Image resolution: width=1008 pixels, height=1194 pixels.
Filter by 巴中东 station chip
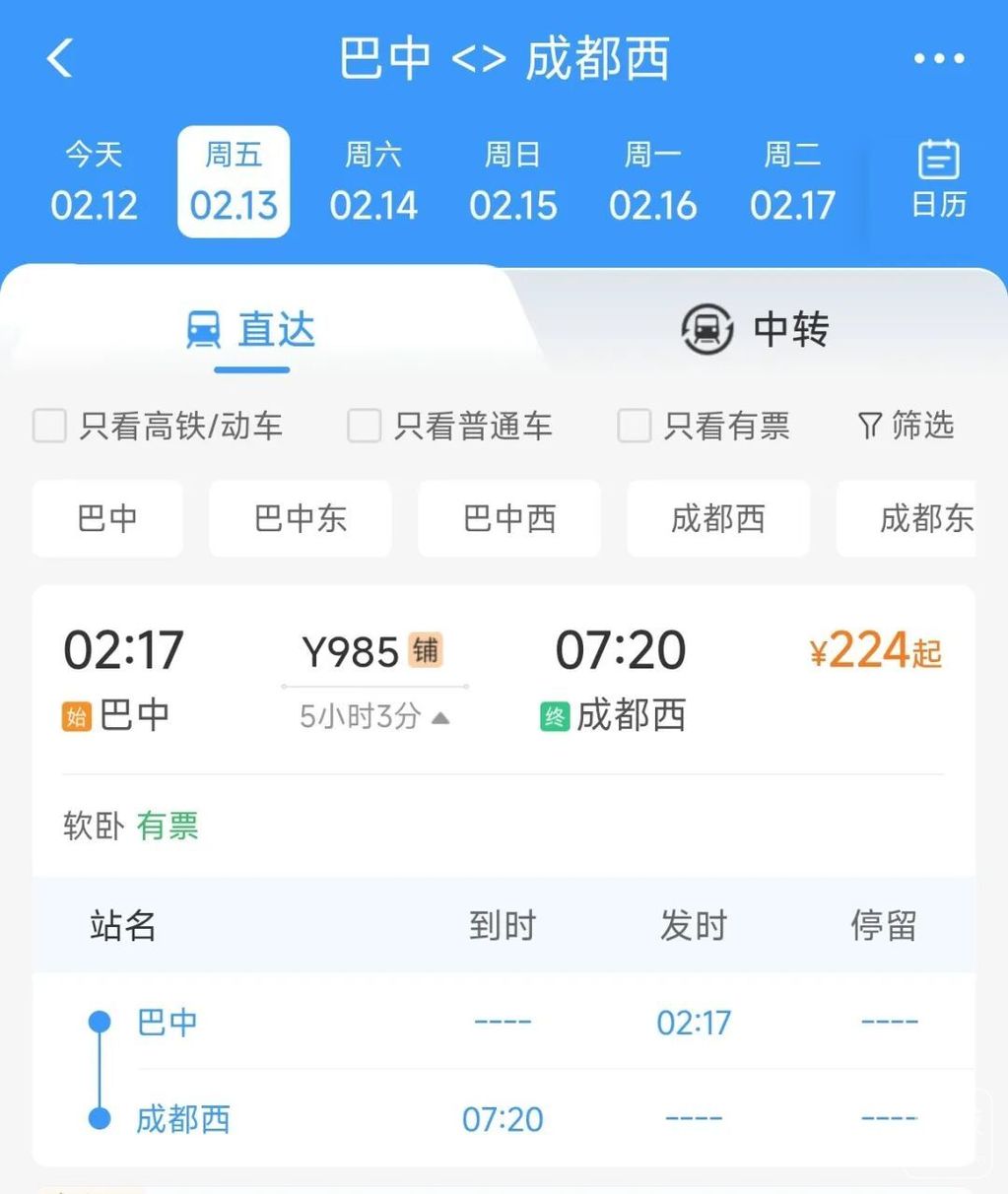[x=301, y=518]
